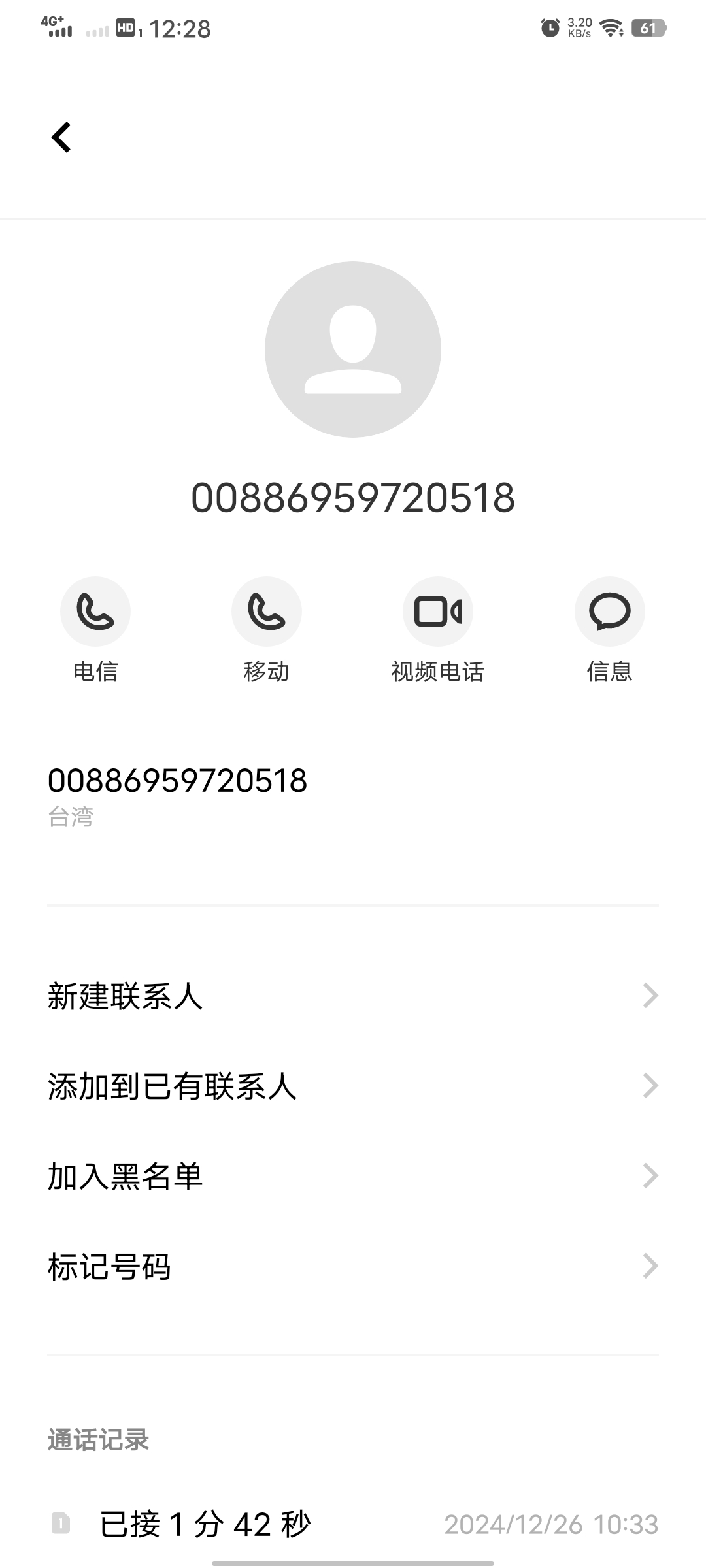Tap the 00886959720518 number row
Screen dimensions: 706x1568
[353, 796]
